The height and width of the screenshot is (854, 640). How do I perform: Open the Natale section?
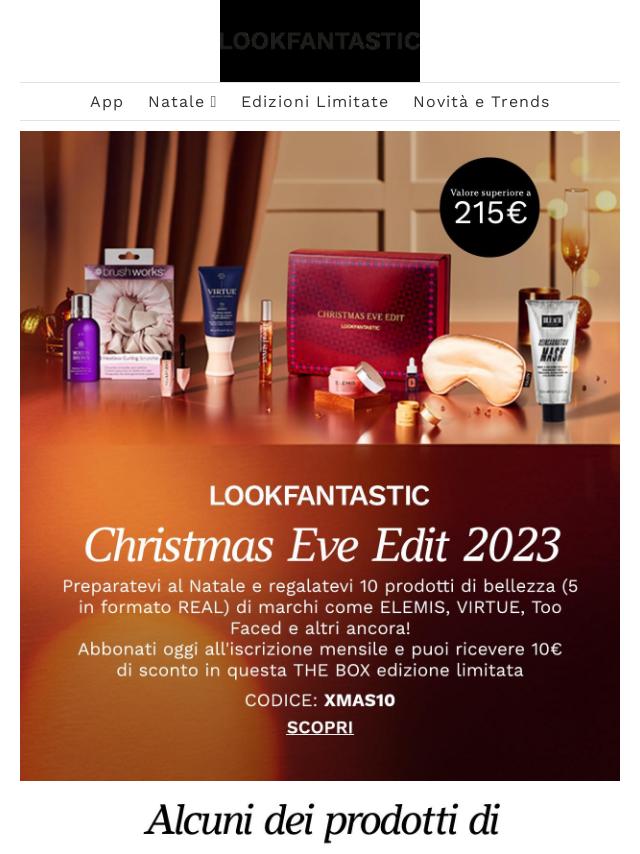[x=181, y=102]
